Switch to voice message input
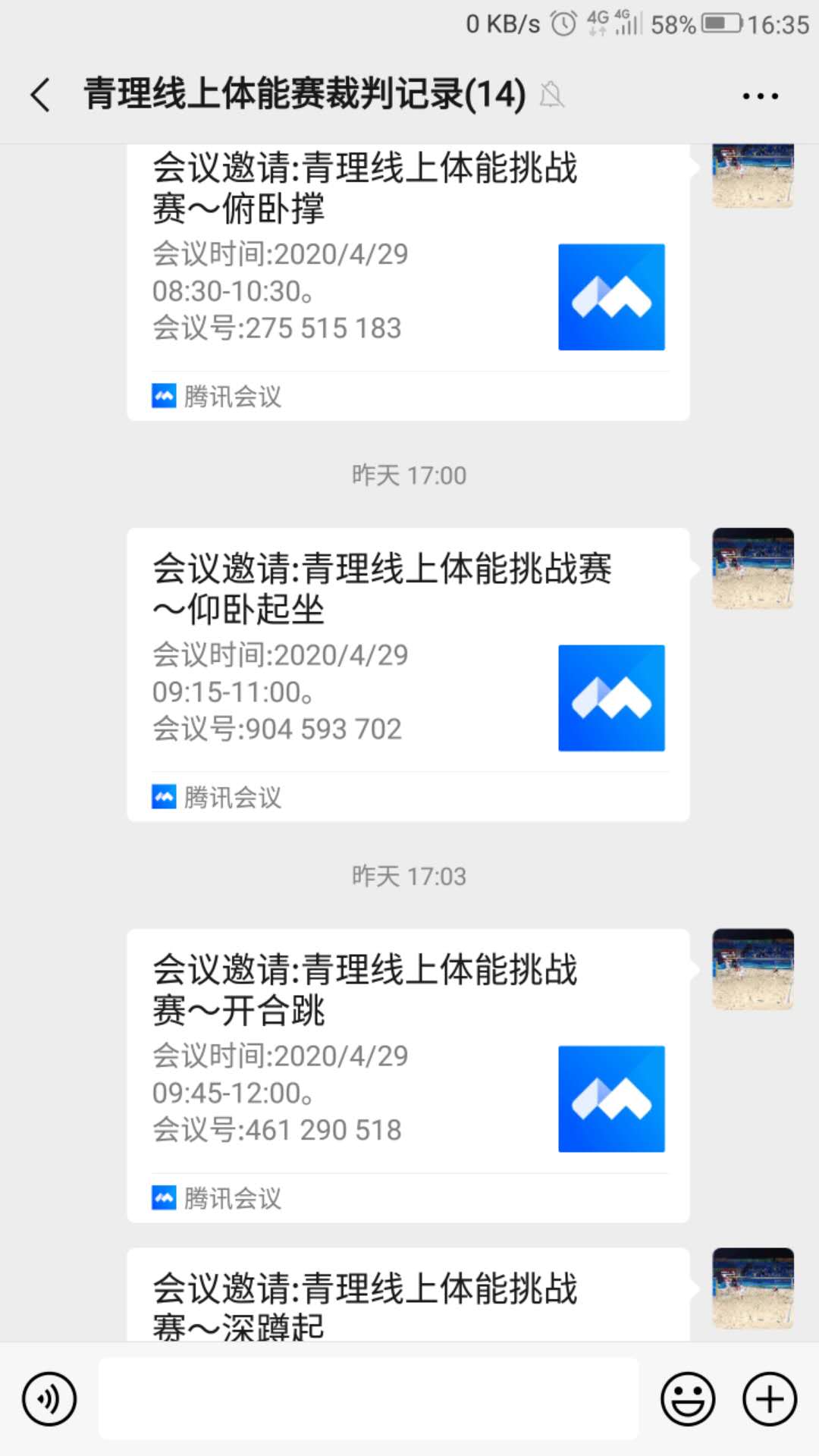The image size is (819, 1456). click(49, 1398)
